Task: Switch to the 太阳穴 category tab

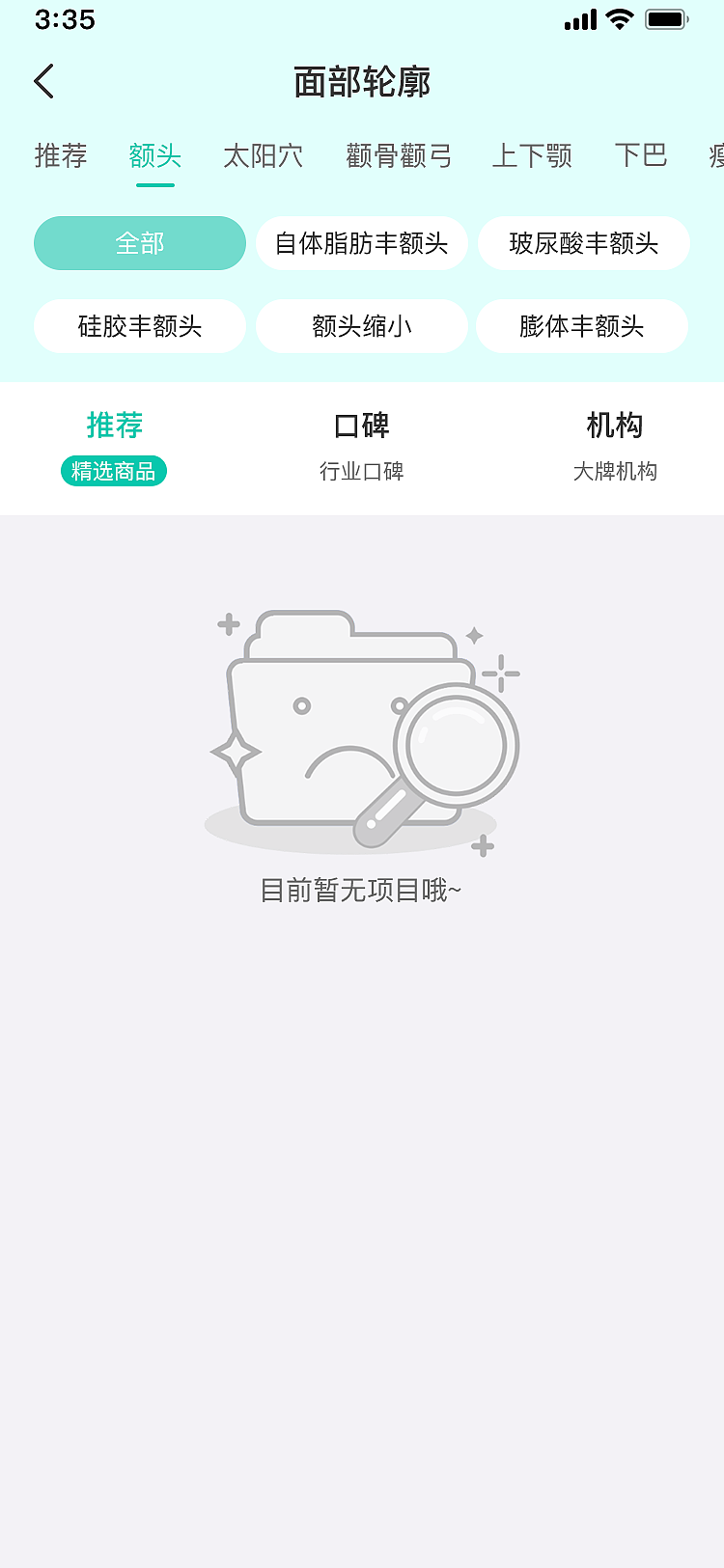Action: pos(263,156)
